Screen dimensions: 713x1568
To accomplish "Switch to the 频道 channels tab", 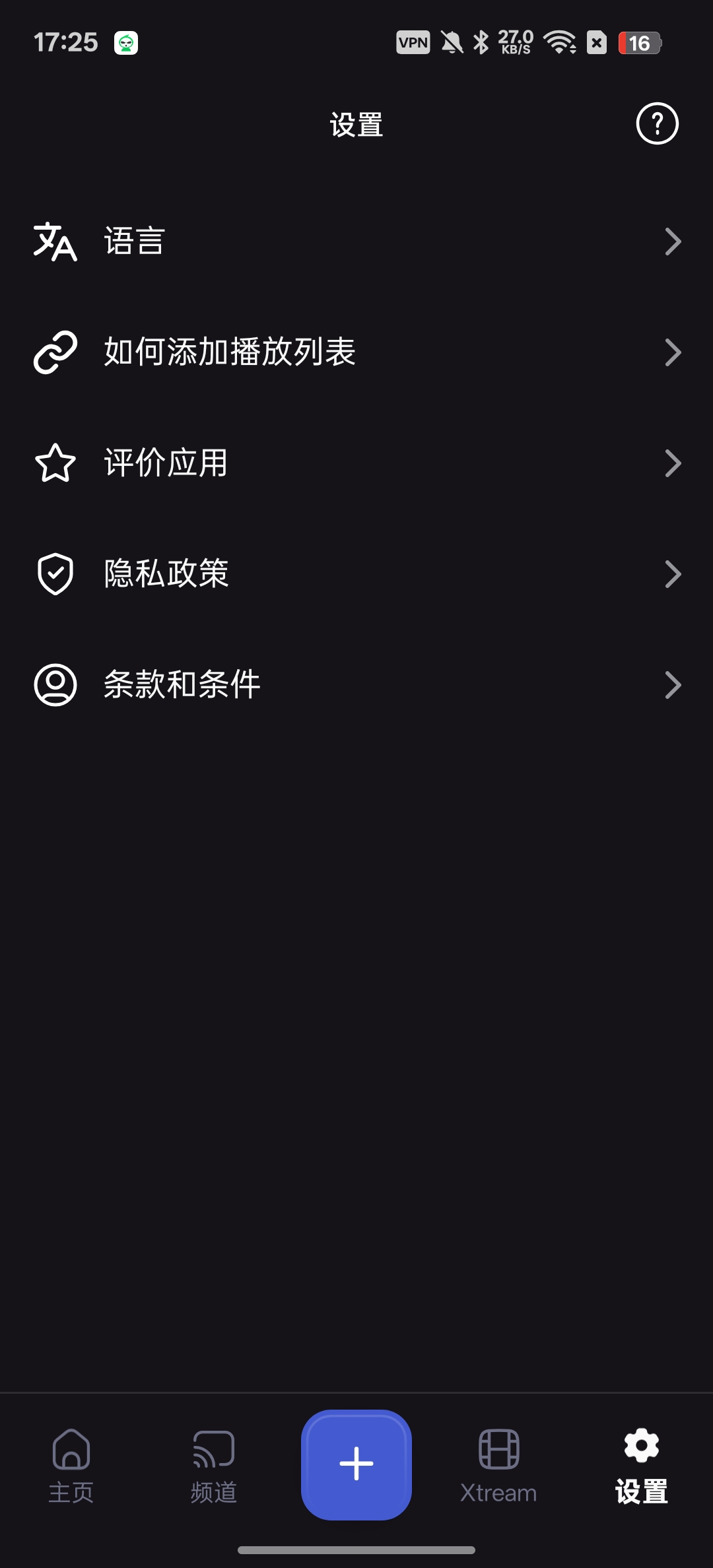I will pyautogui.click(x=214, y=1466).
